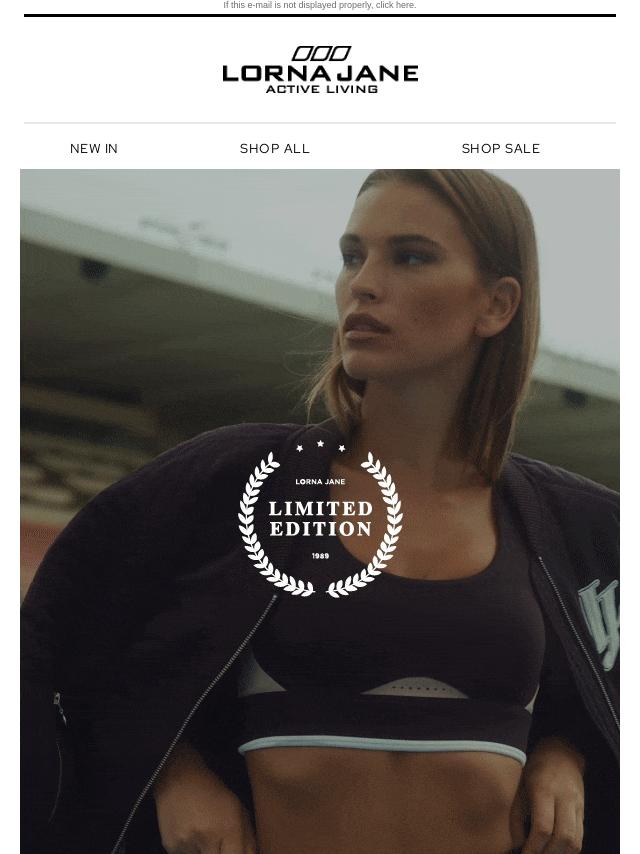Tap the Lorna Jane Active Living header
640x854 pixels.
tap(320, 70)
